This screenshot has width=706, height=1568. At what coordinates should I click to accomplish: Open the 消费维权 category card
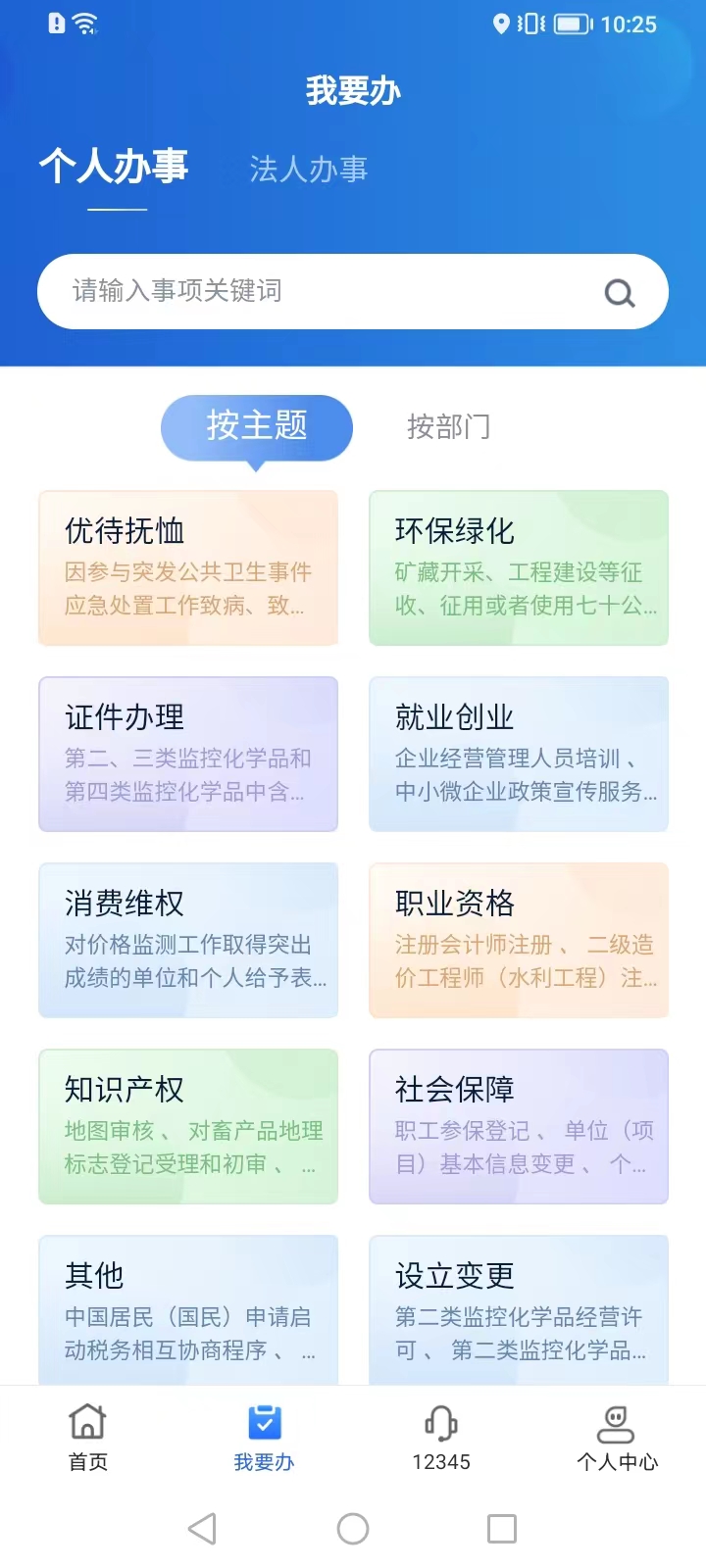pos(188,940)
